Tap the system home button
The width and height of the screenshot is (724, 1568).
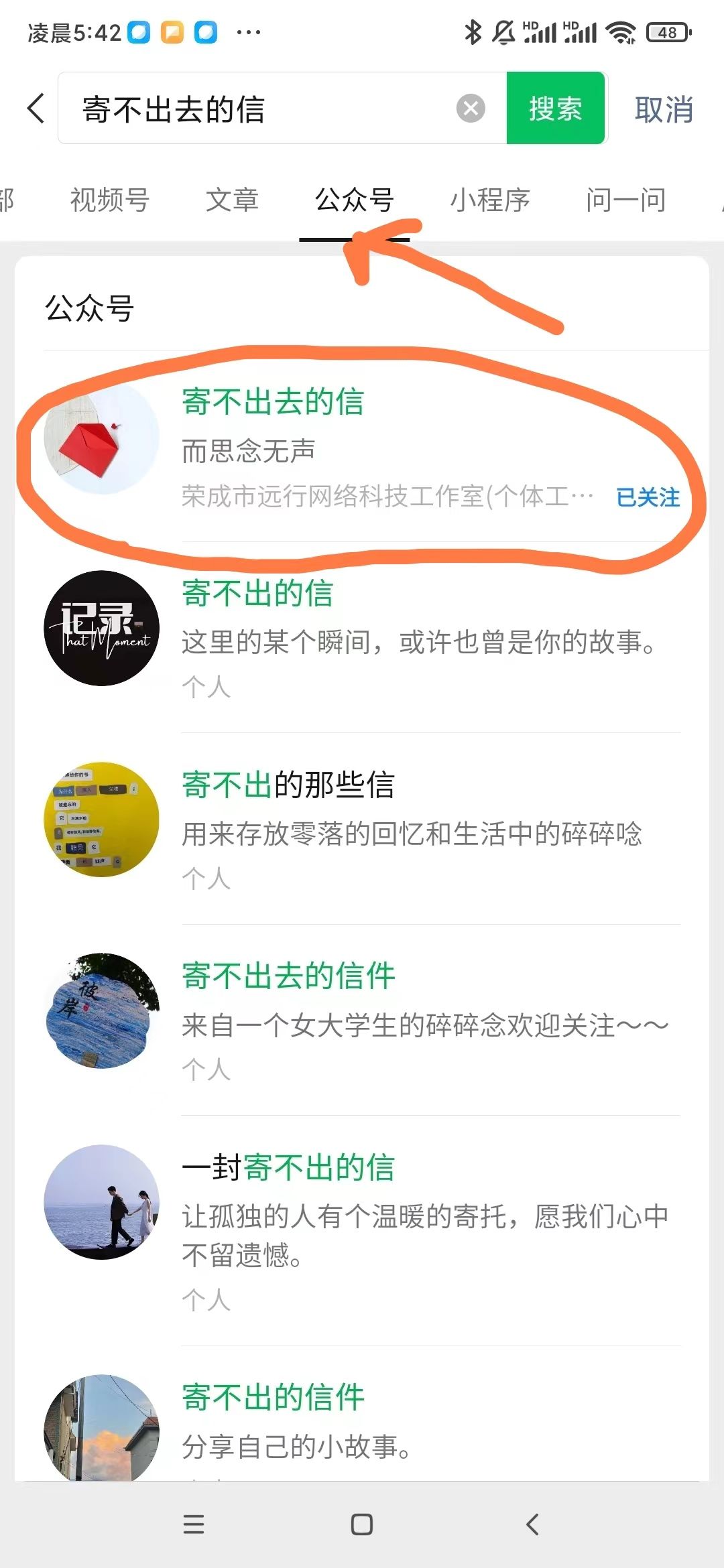(x=362, y=1524)
